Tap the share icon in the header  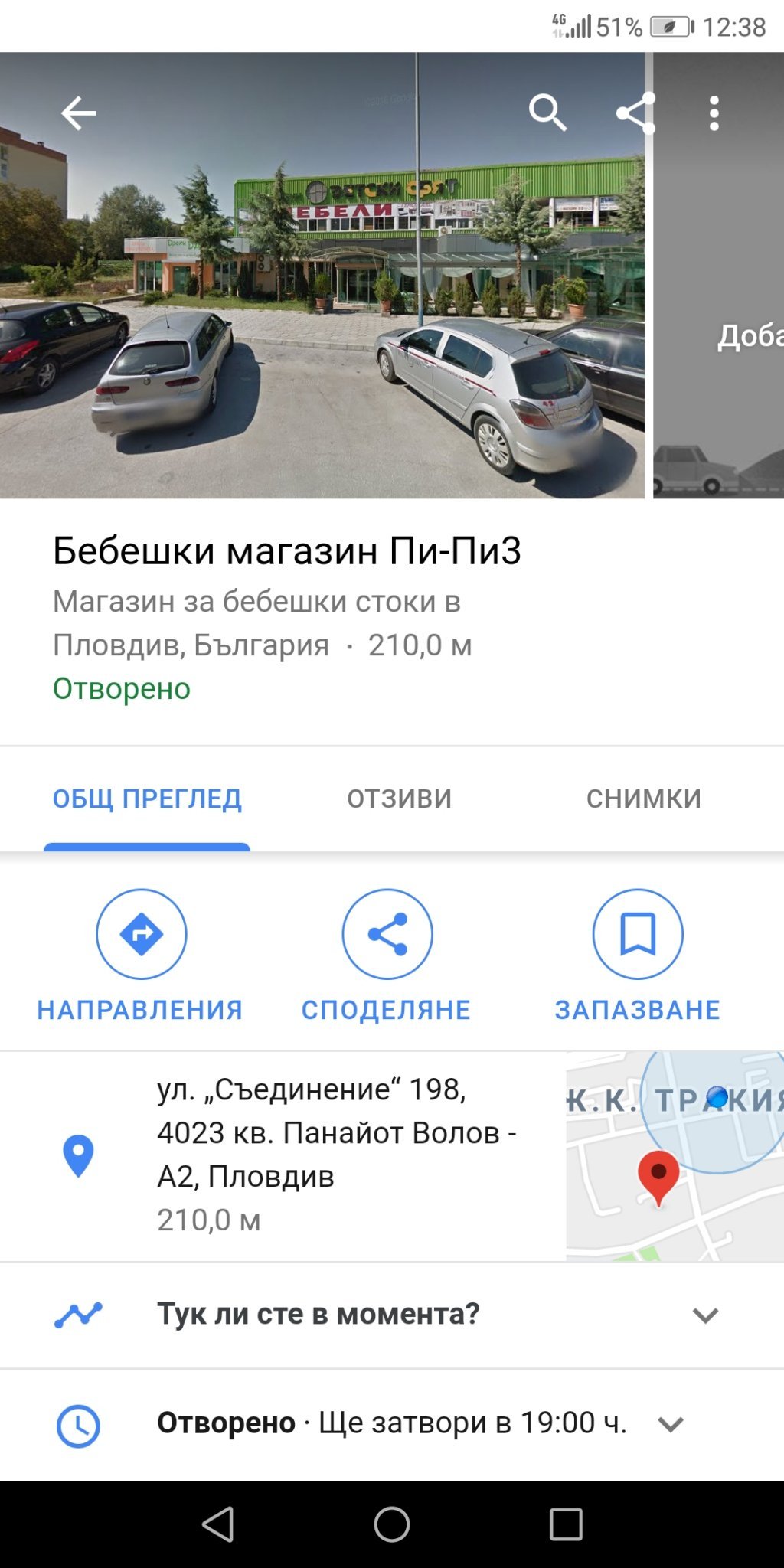tap(636, 113)
